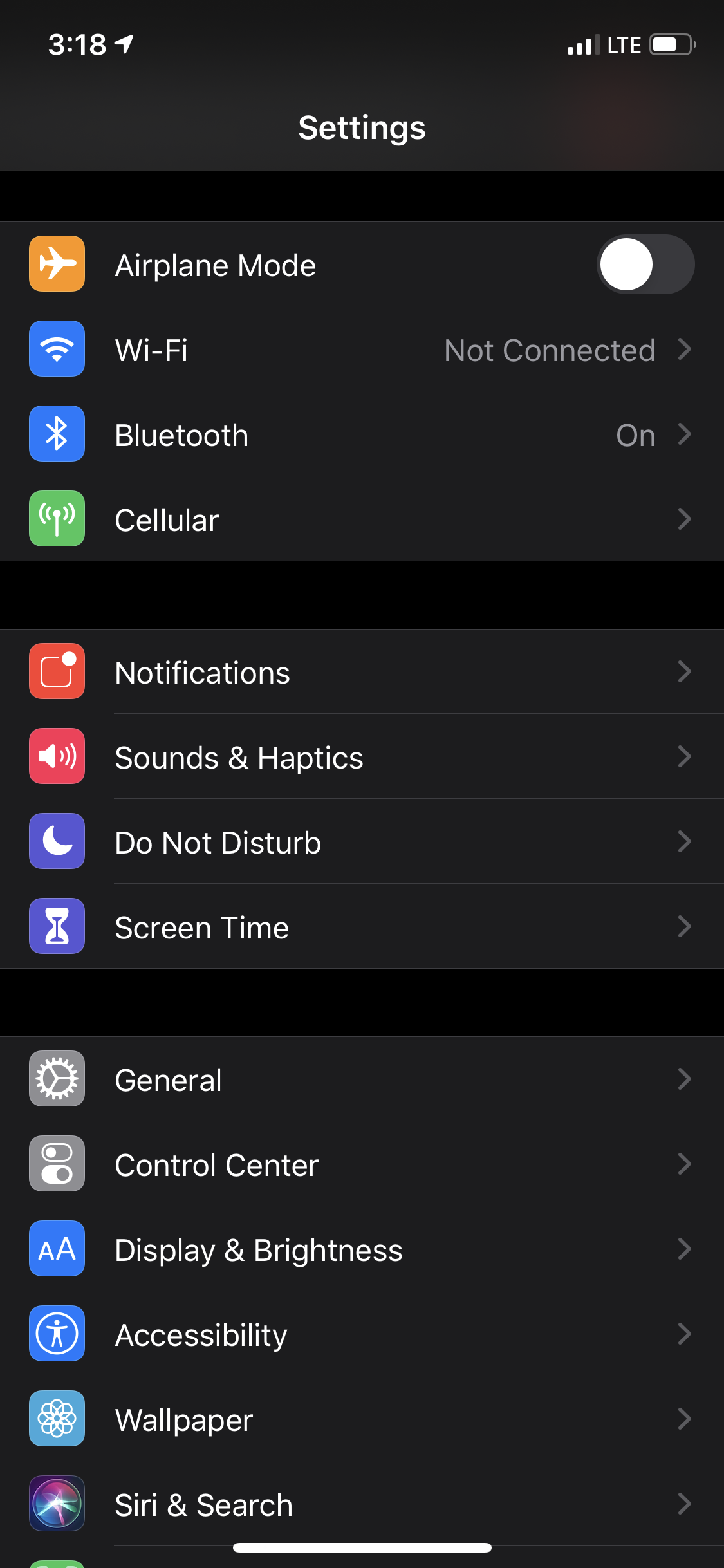Go to Accessibility settings

point(362,1334)
